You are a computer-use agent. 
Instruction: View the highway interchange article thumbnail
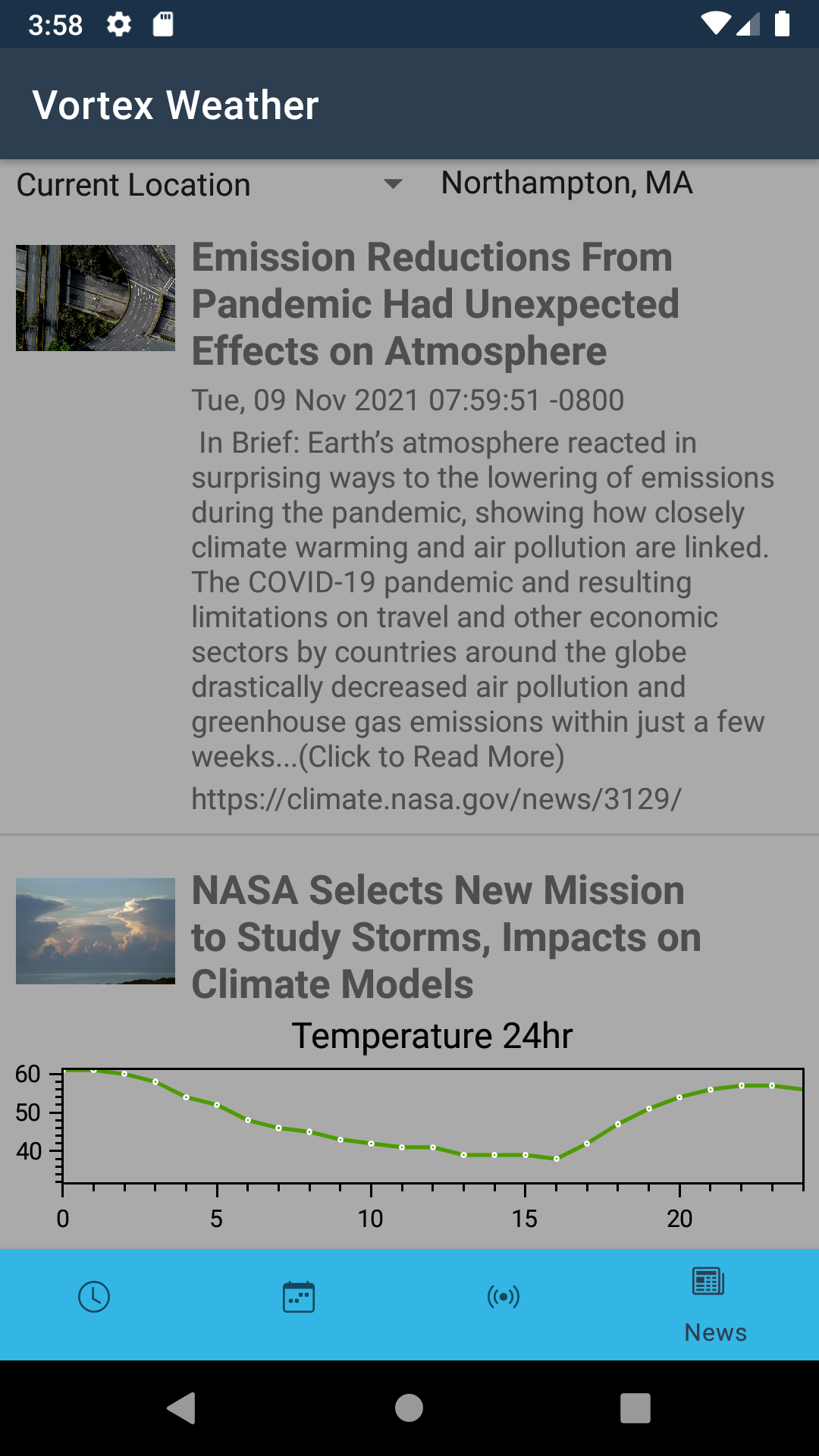pyautogui.click(x=95, y=297)
